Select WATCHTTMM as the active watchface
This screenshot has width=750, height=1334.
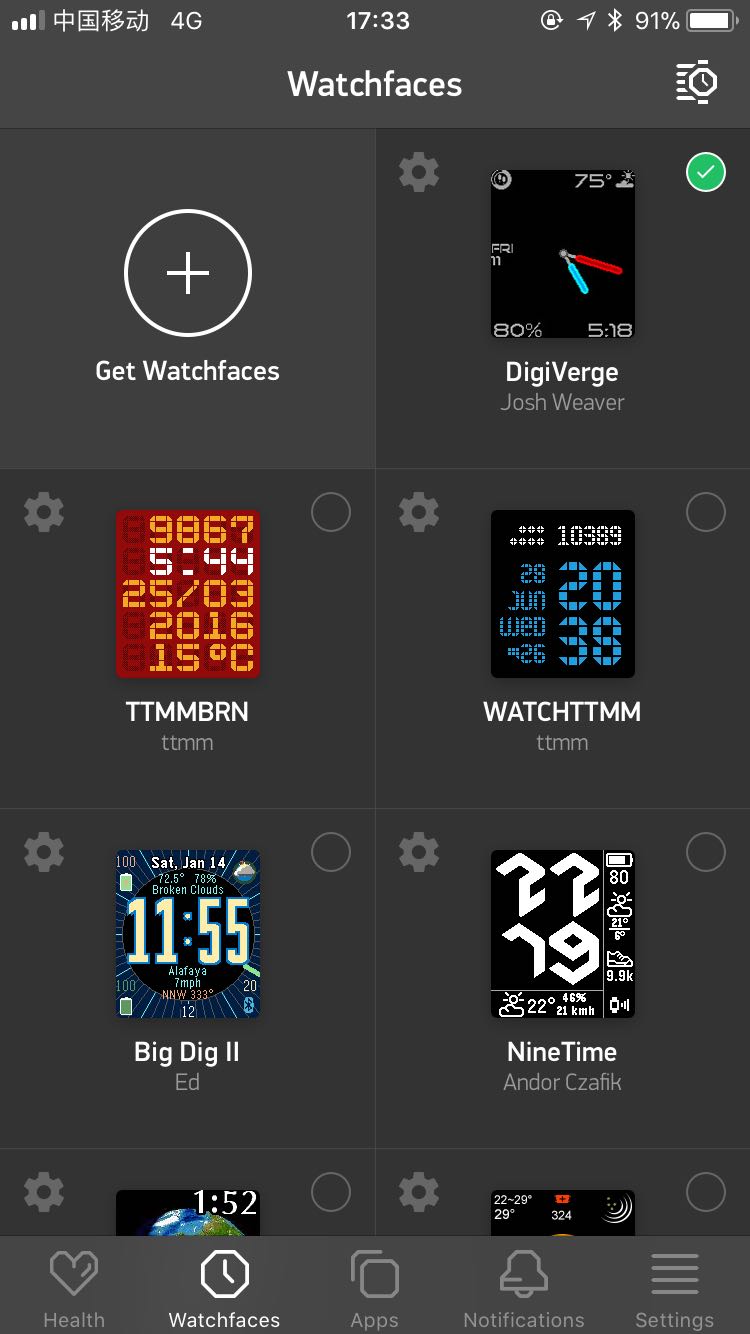coord(706,513)
